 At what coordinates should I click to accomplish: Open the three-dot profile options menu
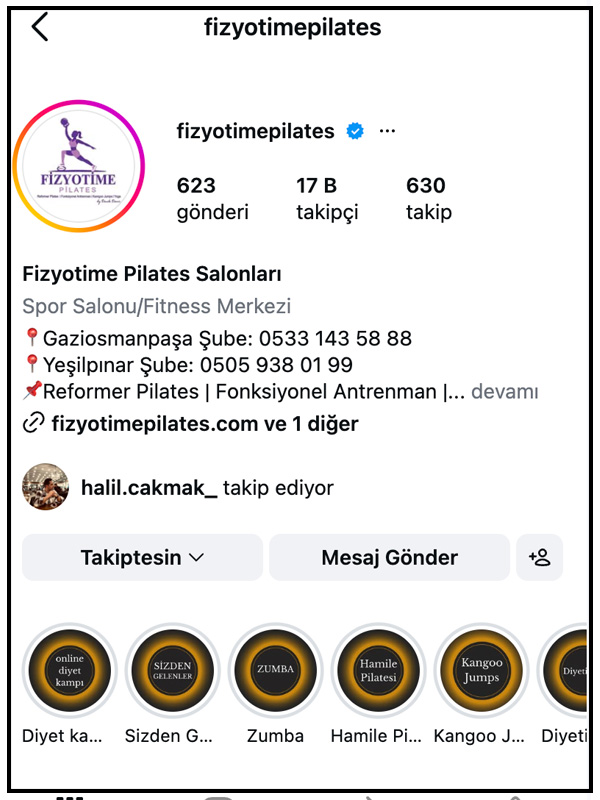coord(388,131)
